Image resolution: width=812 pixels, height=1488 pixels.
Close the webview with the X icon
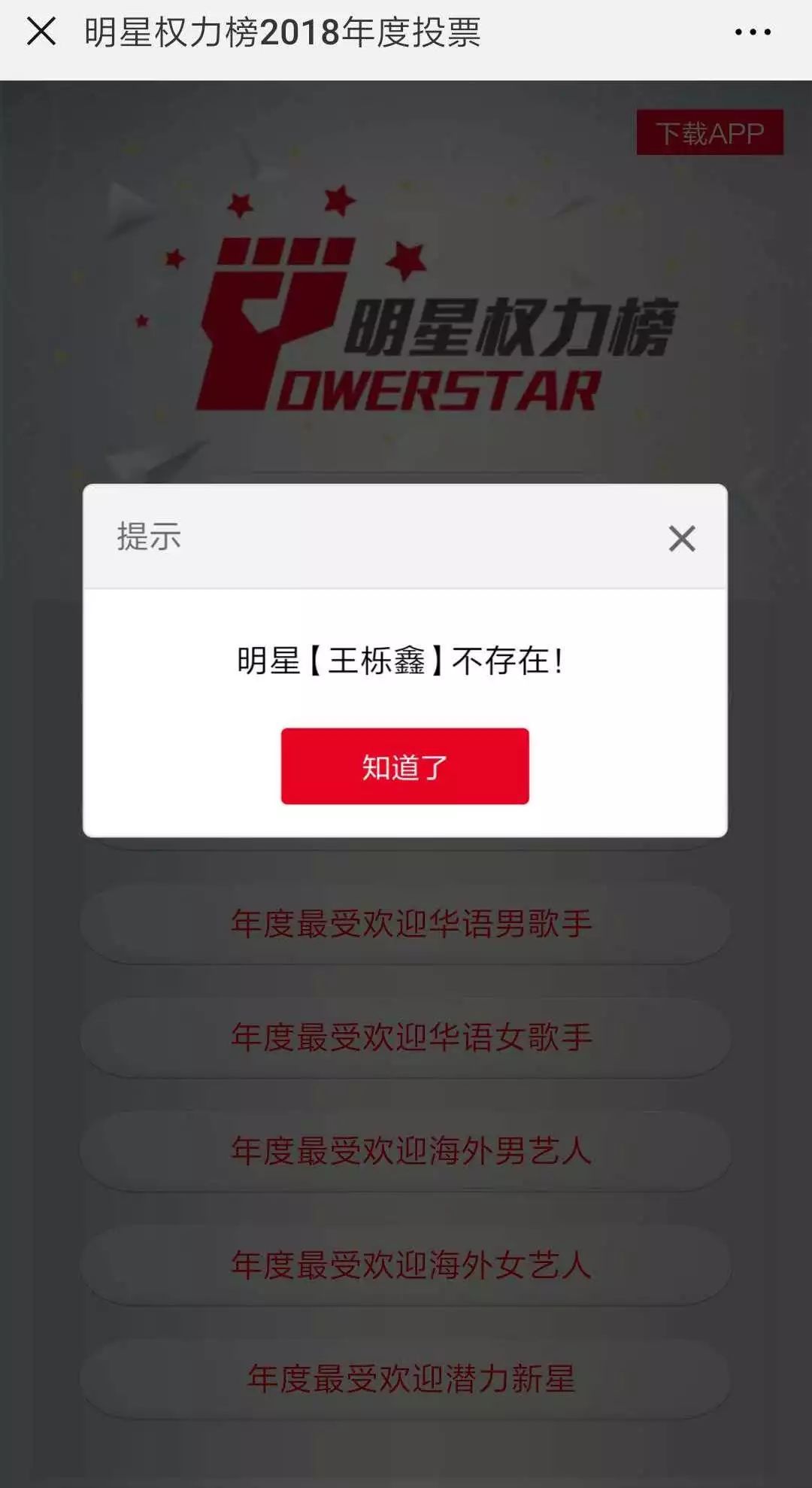click(41, 32)
